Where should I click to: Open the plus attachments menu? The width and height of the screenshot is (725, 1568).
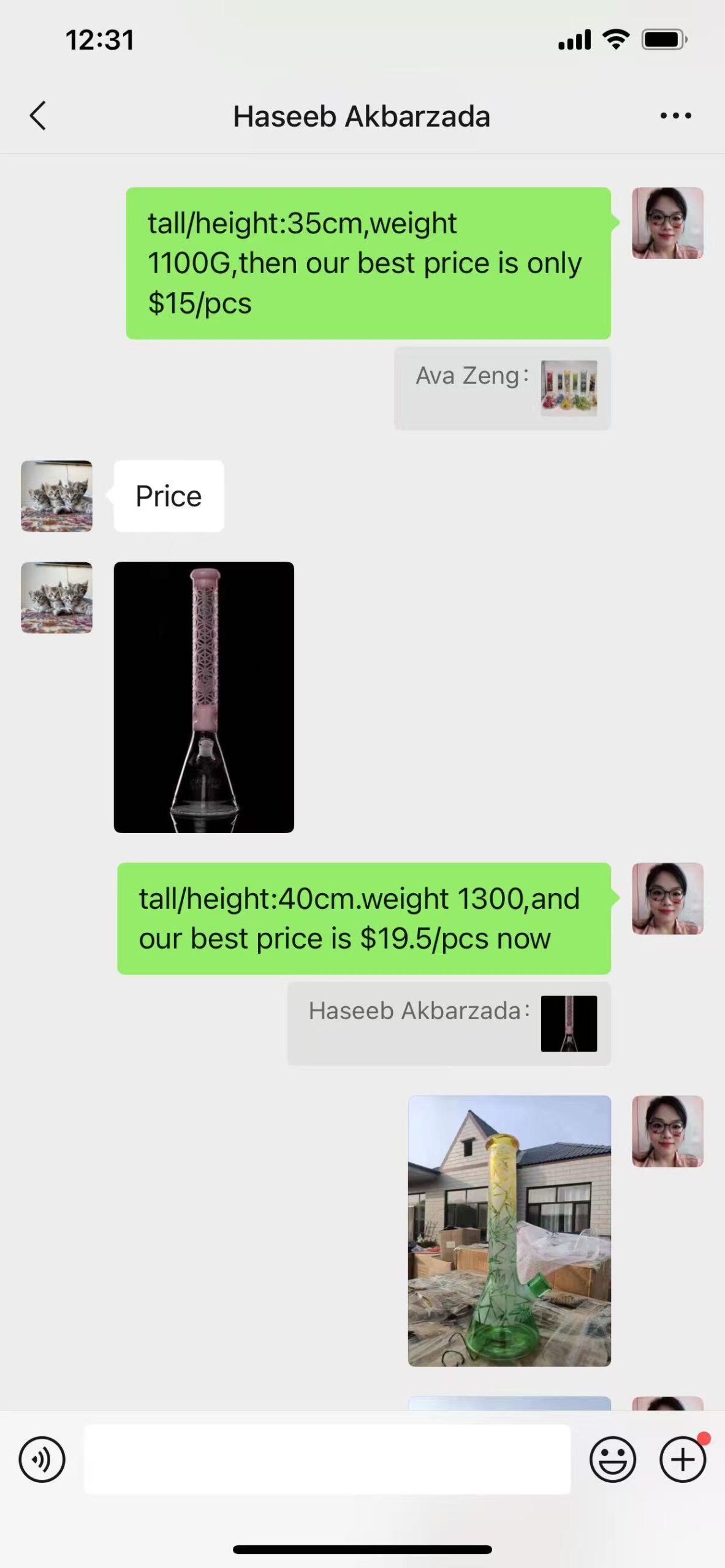point(682,1460)
